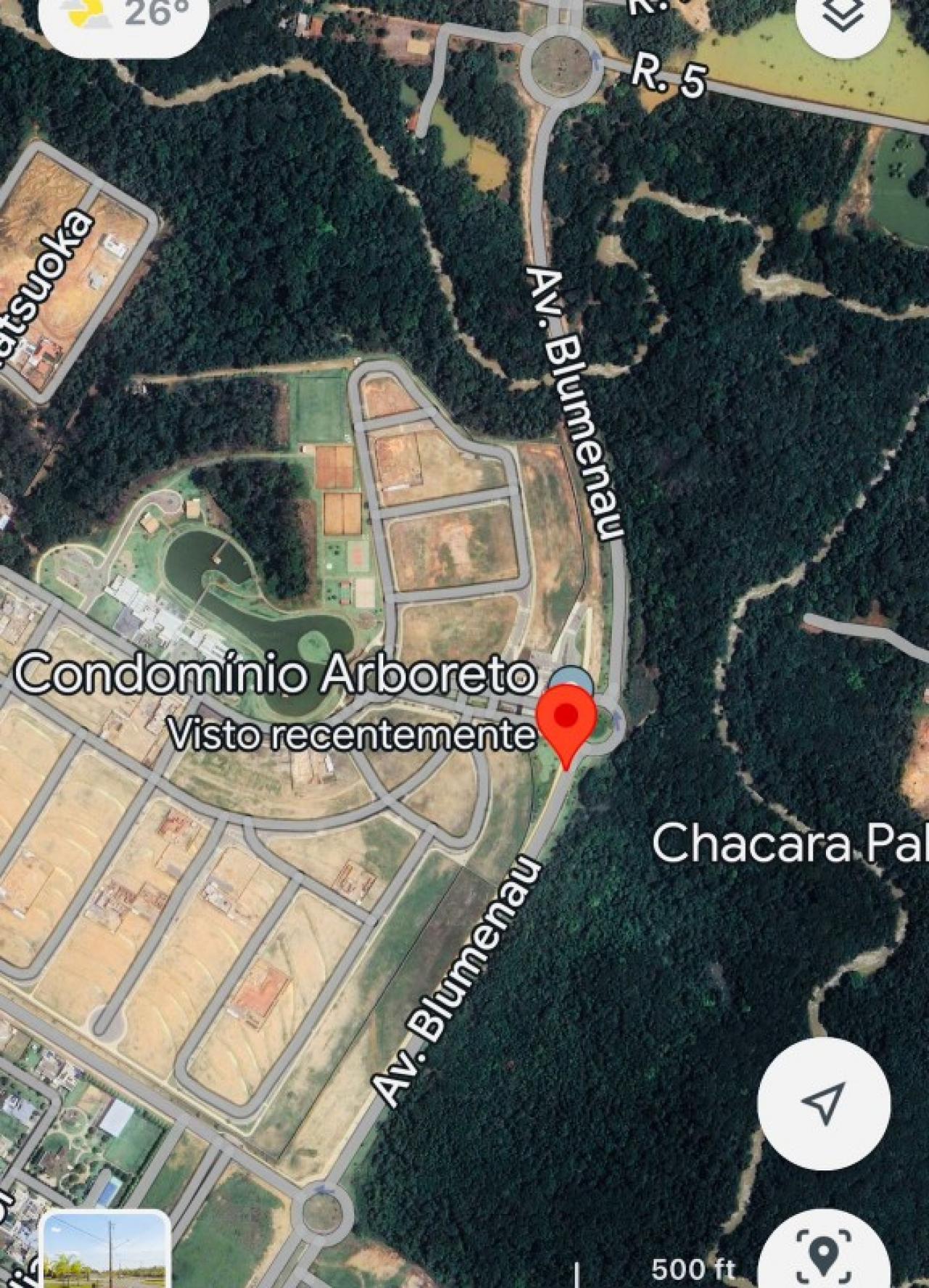The height and width of the screenshot is (1288, 929).
Task: Open the map layers selector
Action: click(843, 16)
